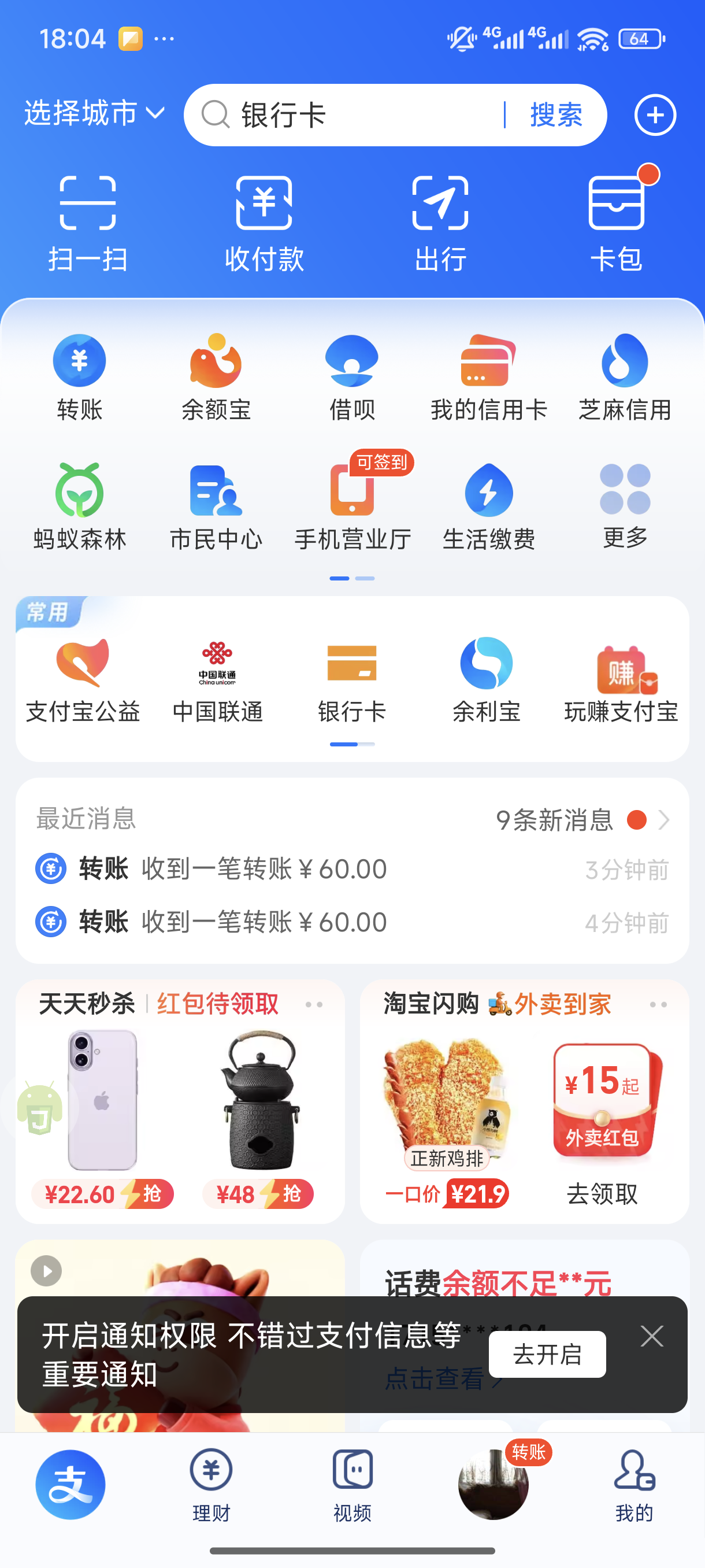Tap 去开启 to enable notifications
This screenshot has width=705, height=1568.
pos(547,1354)
